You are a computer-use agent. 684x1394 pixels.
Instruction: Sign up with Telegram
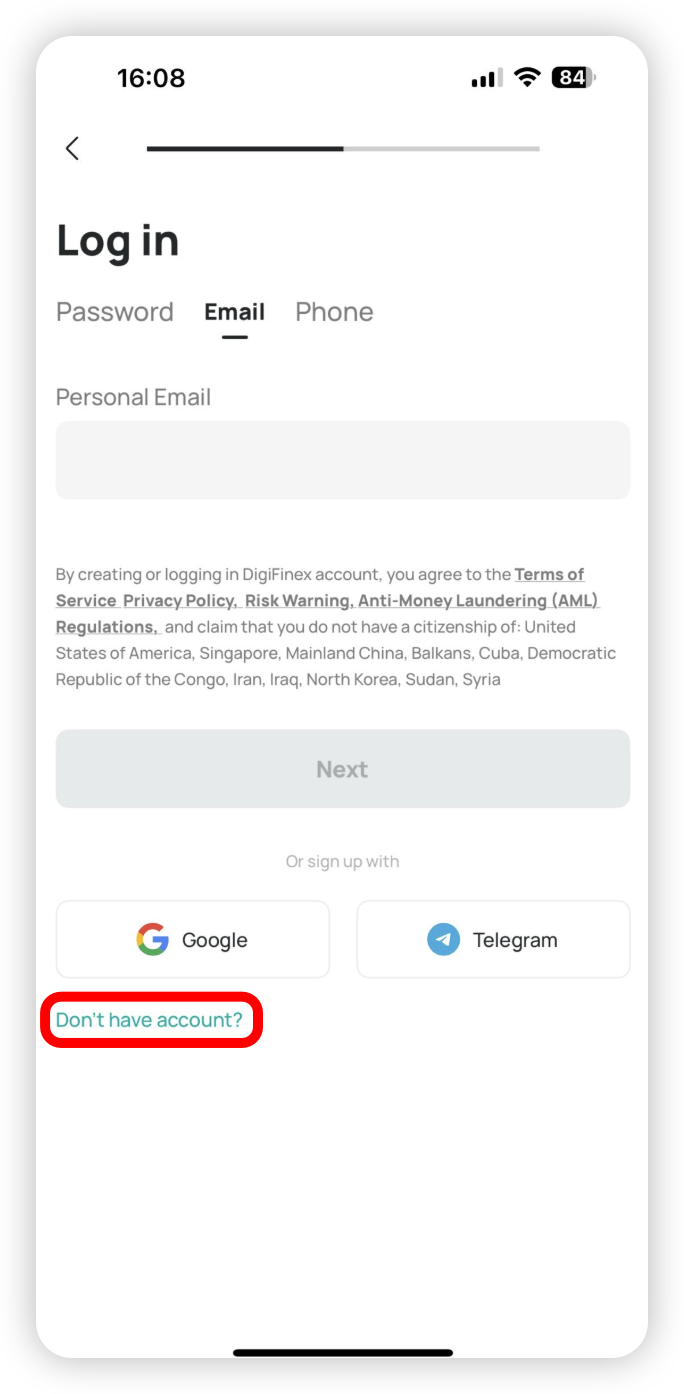[494, 940]
